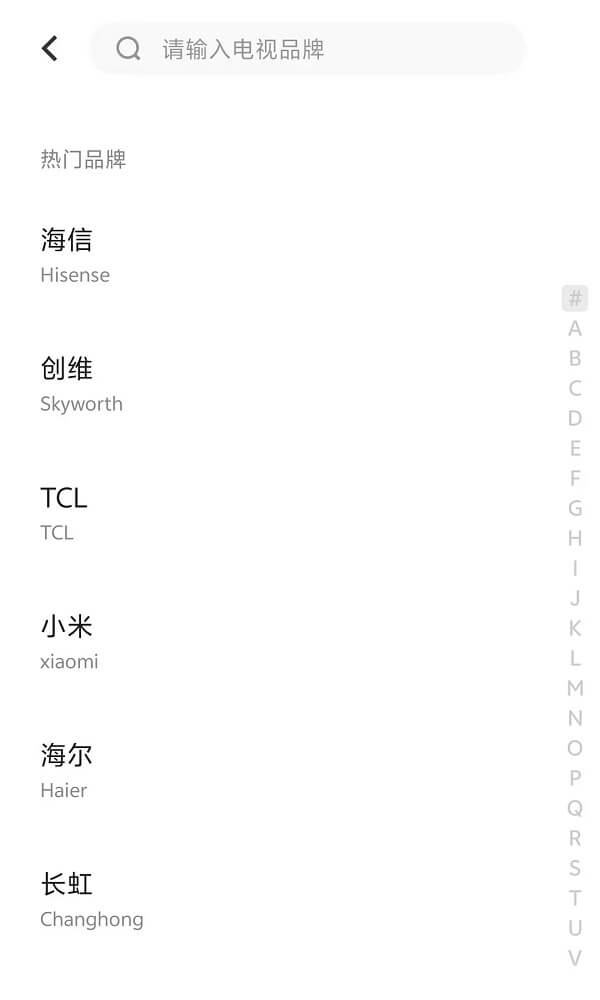Open the Changhong brand row
600x1000 pixels.
pyautogui.click(x=91, y=899)
